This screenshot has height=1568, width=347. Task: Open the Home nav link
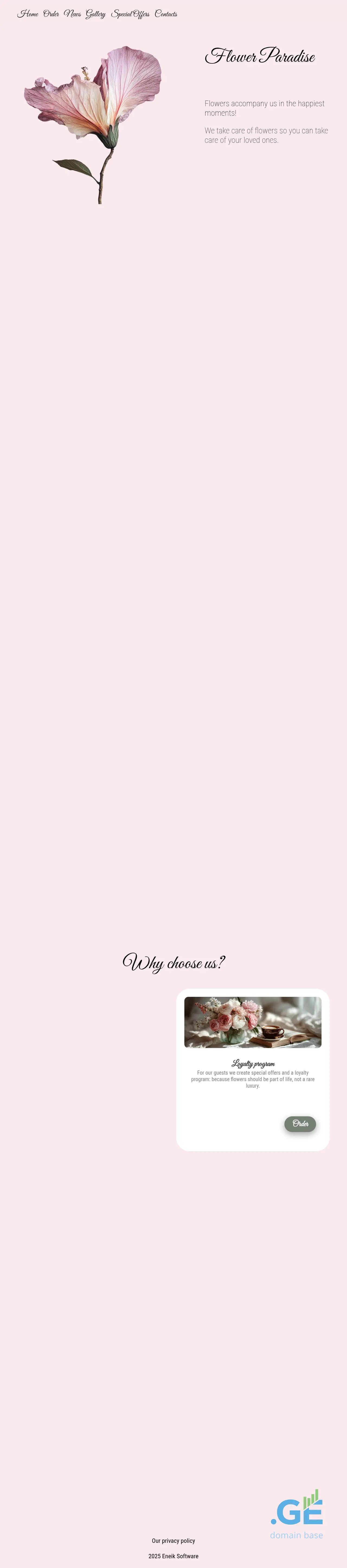point(28,14)
